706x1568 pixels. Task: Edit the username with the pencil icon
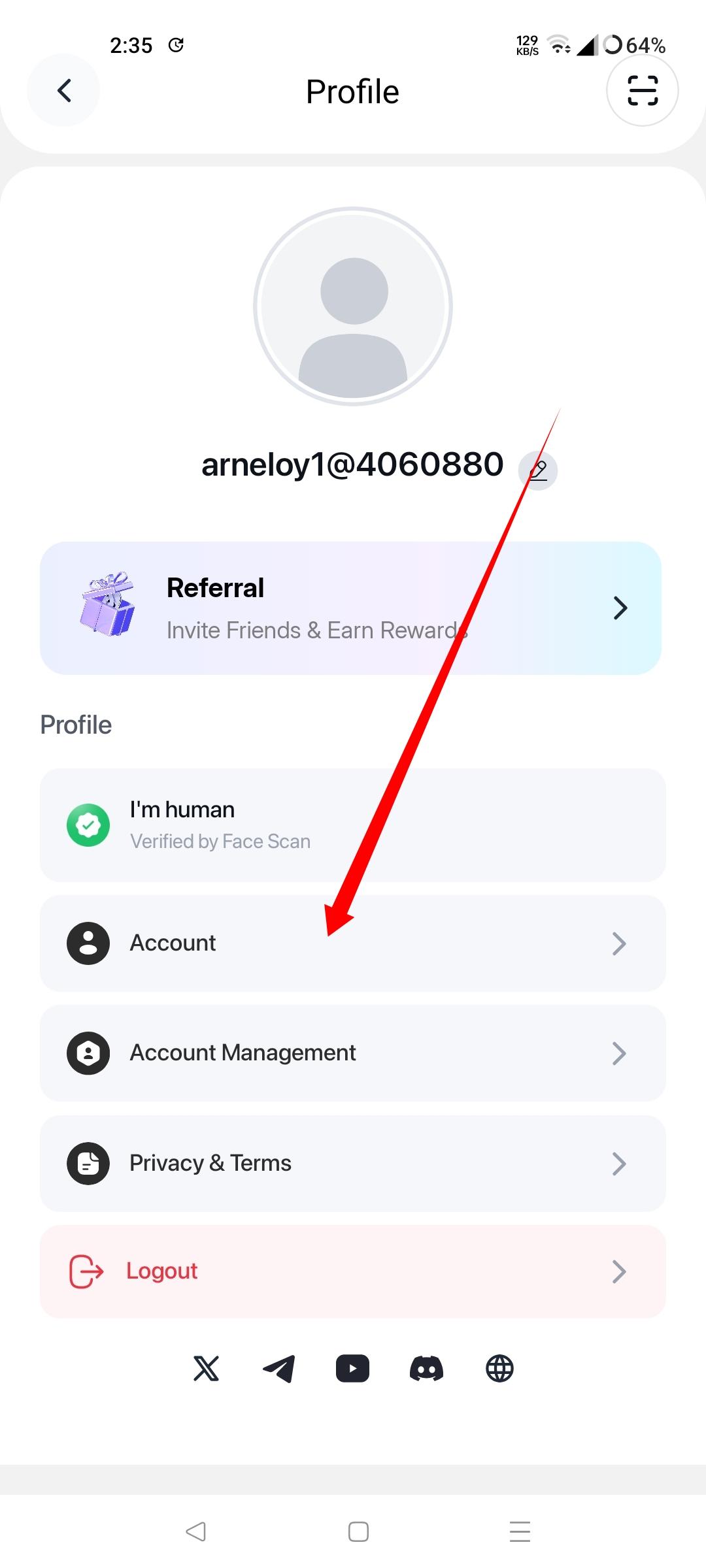538,470
